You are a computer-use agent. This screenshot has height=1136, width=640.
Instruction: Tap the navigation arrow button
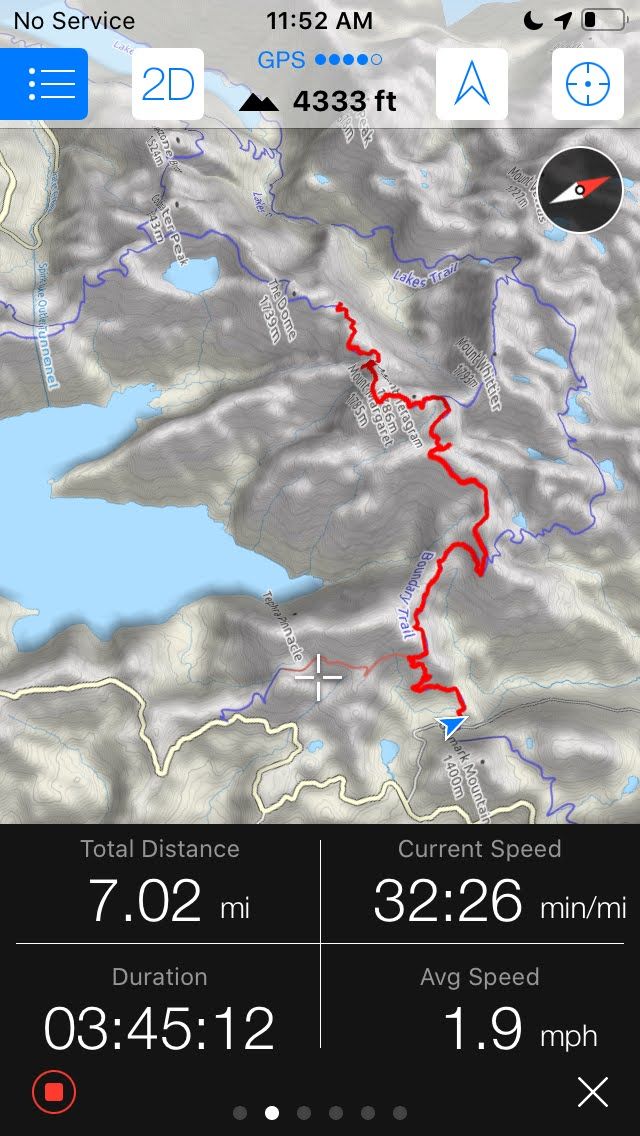point(472,84)
